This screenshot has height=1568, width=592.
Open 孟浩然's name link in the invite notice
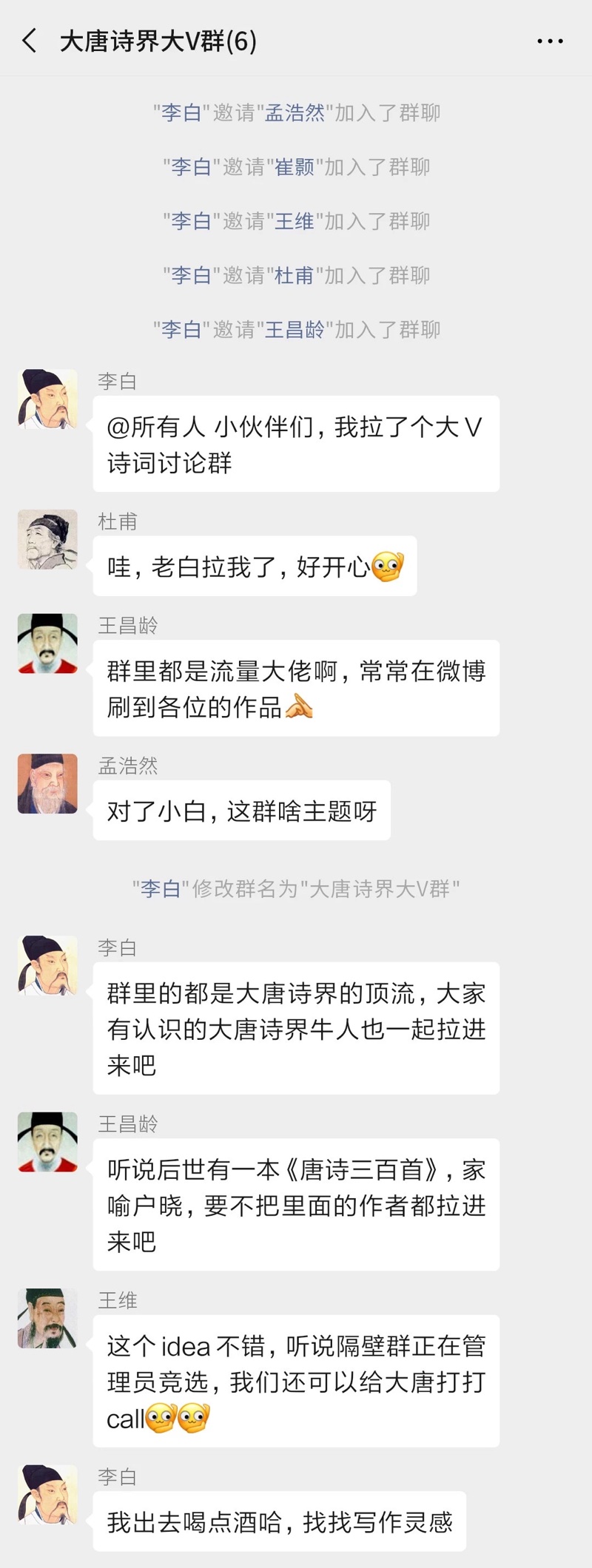295,113
